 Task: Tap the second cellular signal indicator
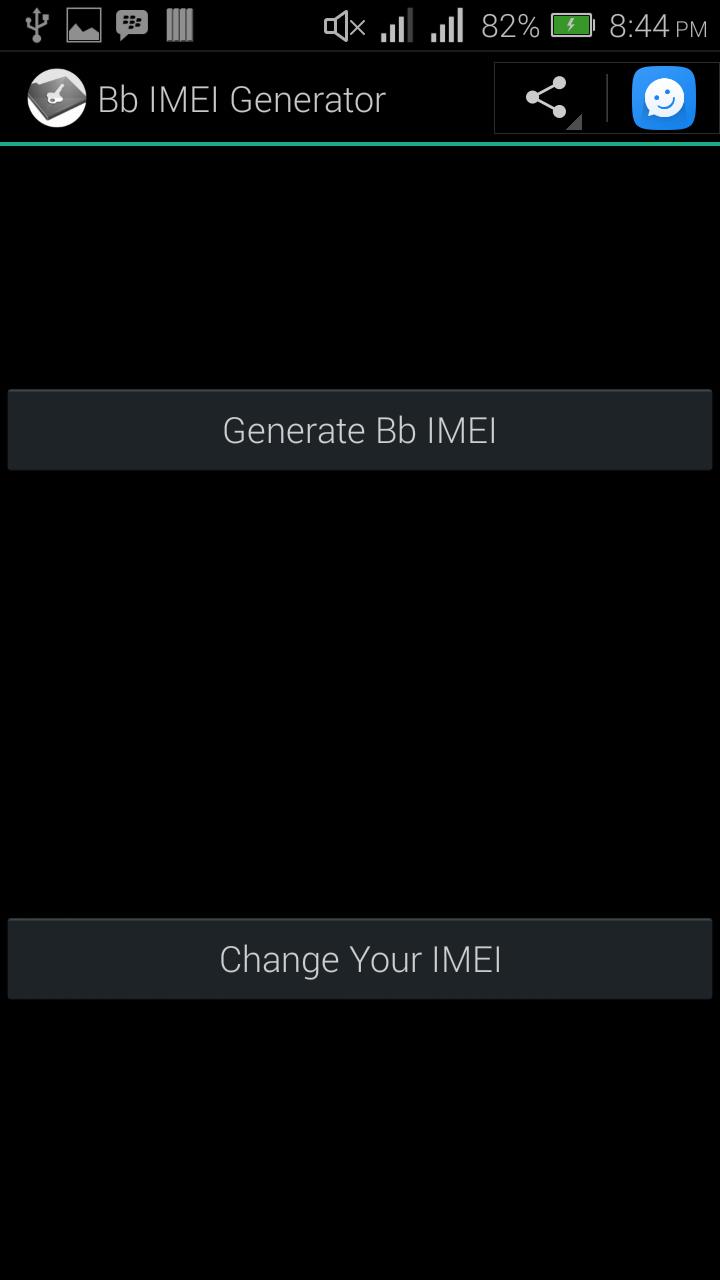pyautogui.click(x=446, y=24)
